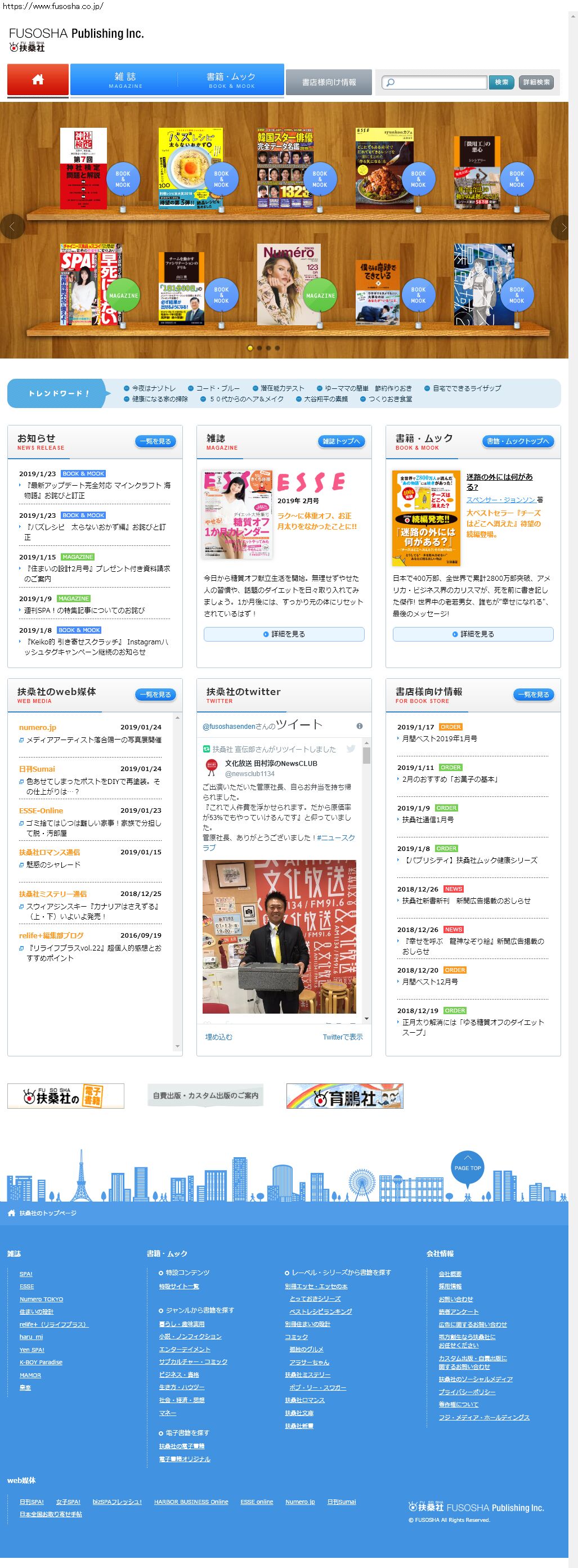Screen dimensions: 578x1568
Task: Switch to 書籍・ムック tab
Action: click(231, 80)
